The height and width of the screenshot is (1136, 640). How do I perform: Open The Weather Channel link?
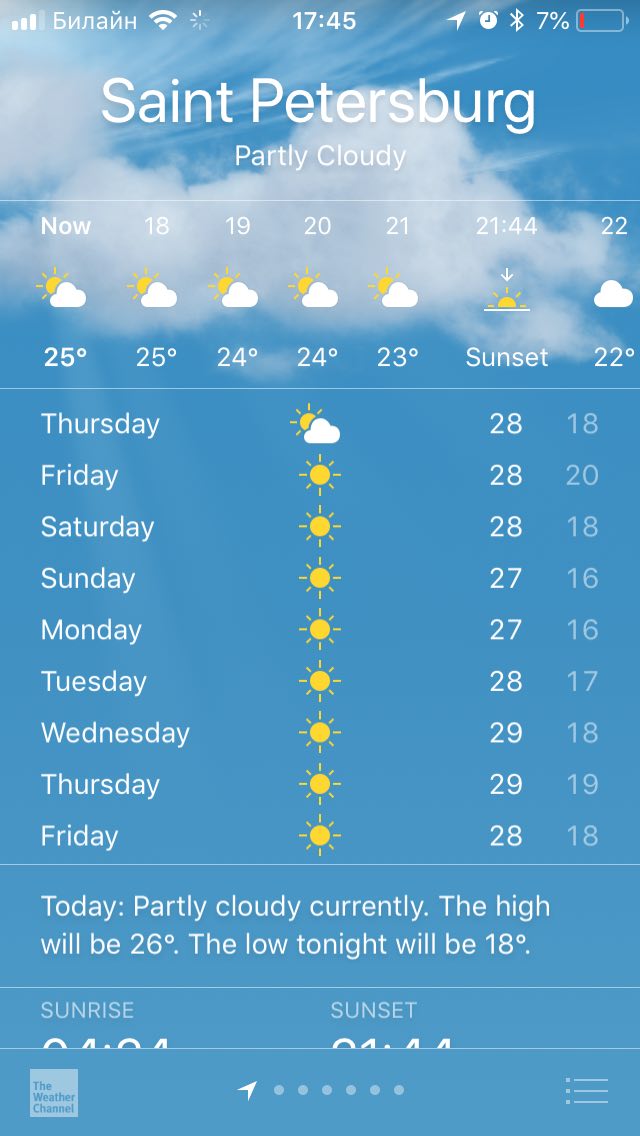(x=54, y=1093)
